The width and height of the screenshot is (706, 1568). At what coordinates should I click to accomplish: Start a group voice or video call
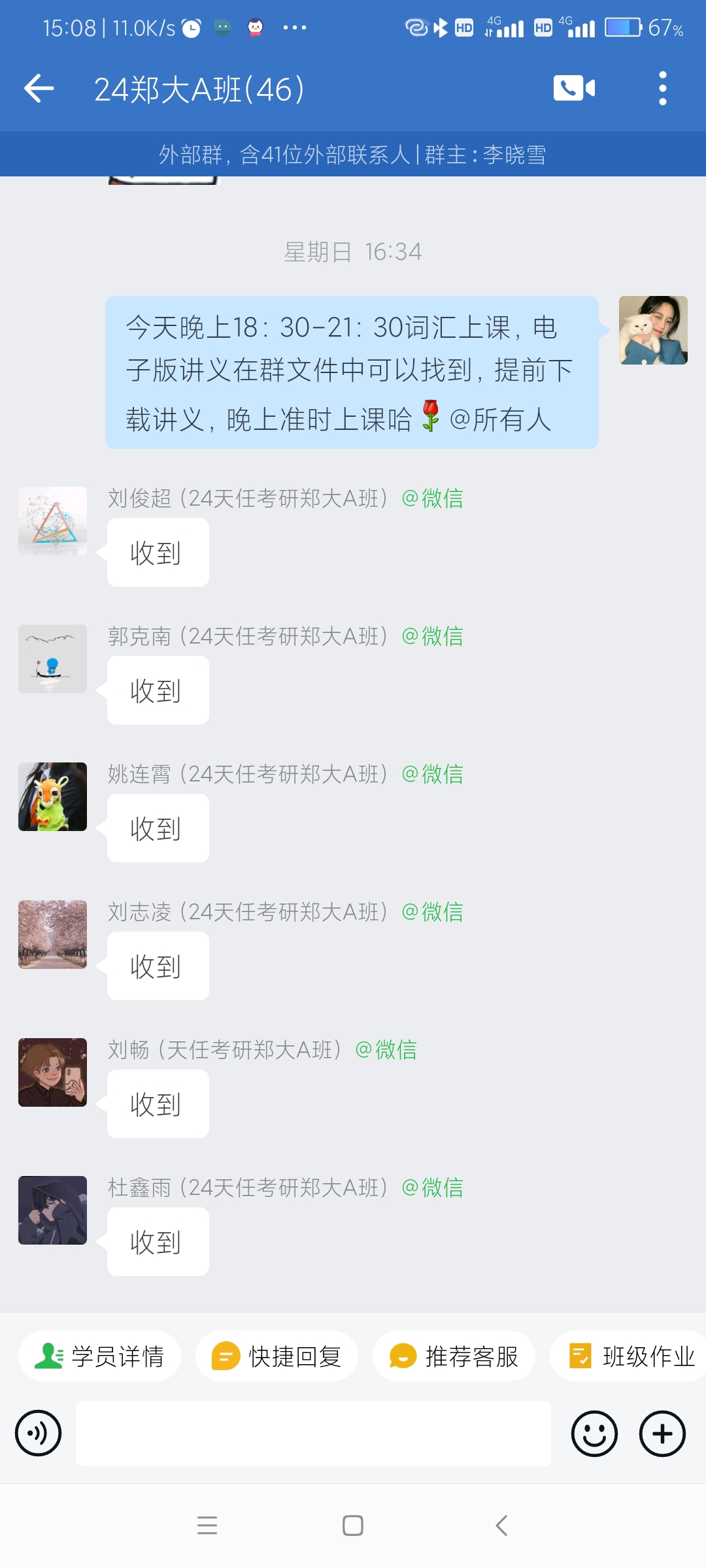(x=574, y=88)
